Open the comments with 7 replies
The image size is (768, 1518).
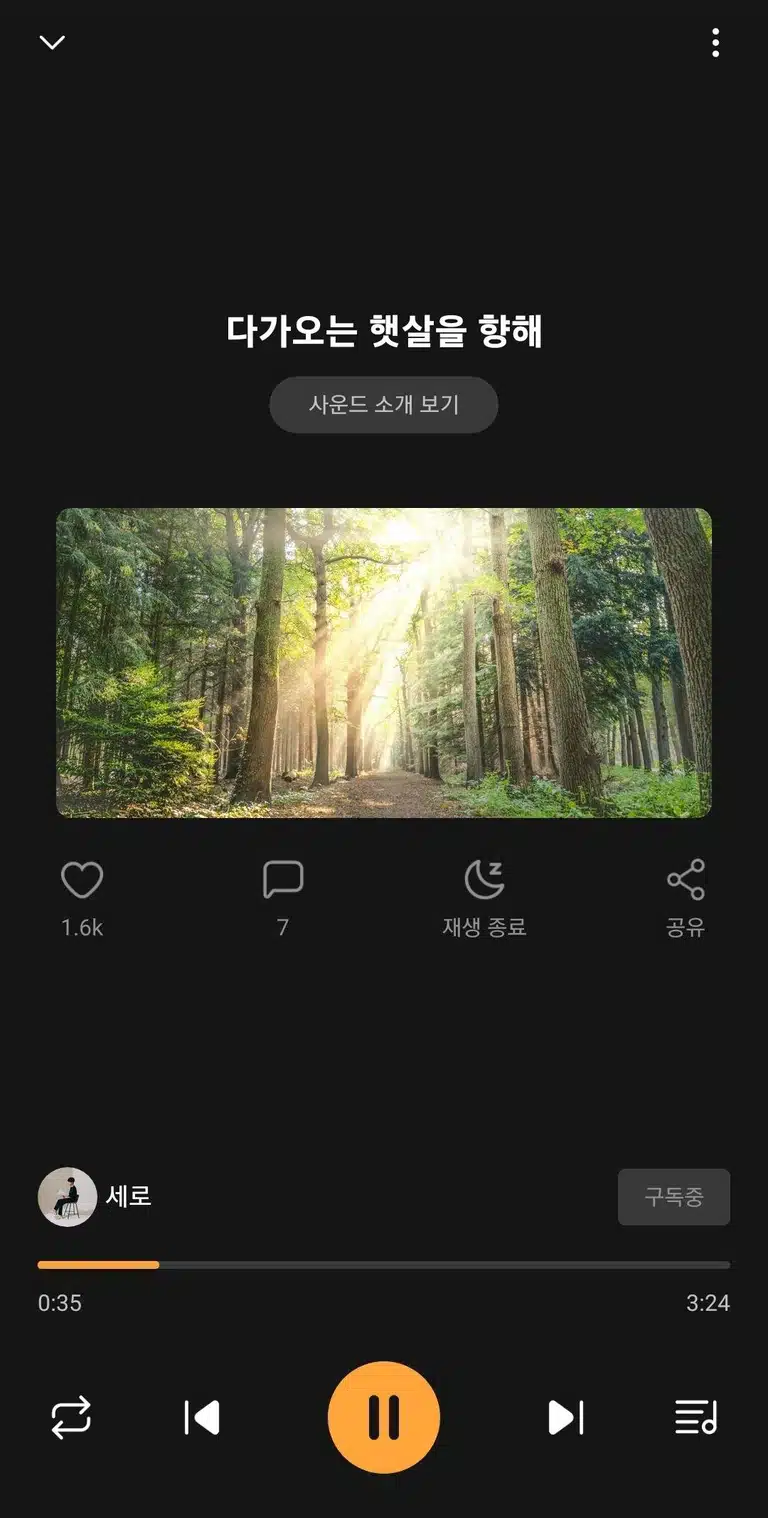click(283, 881)
